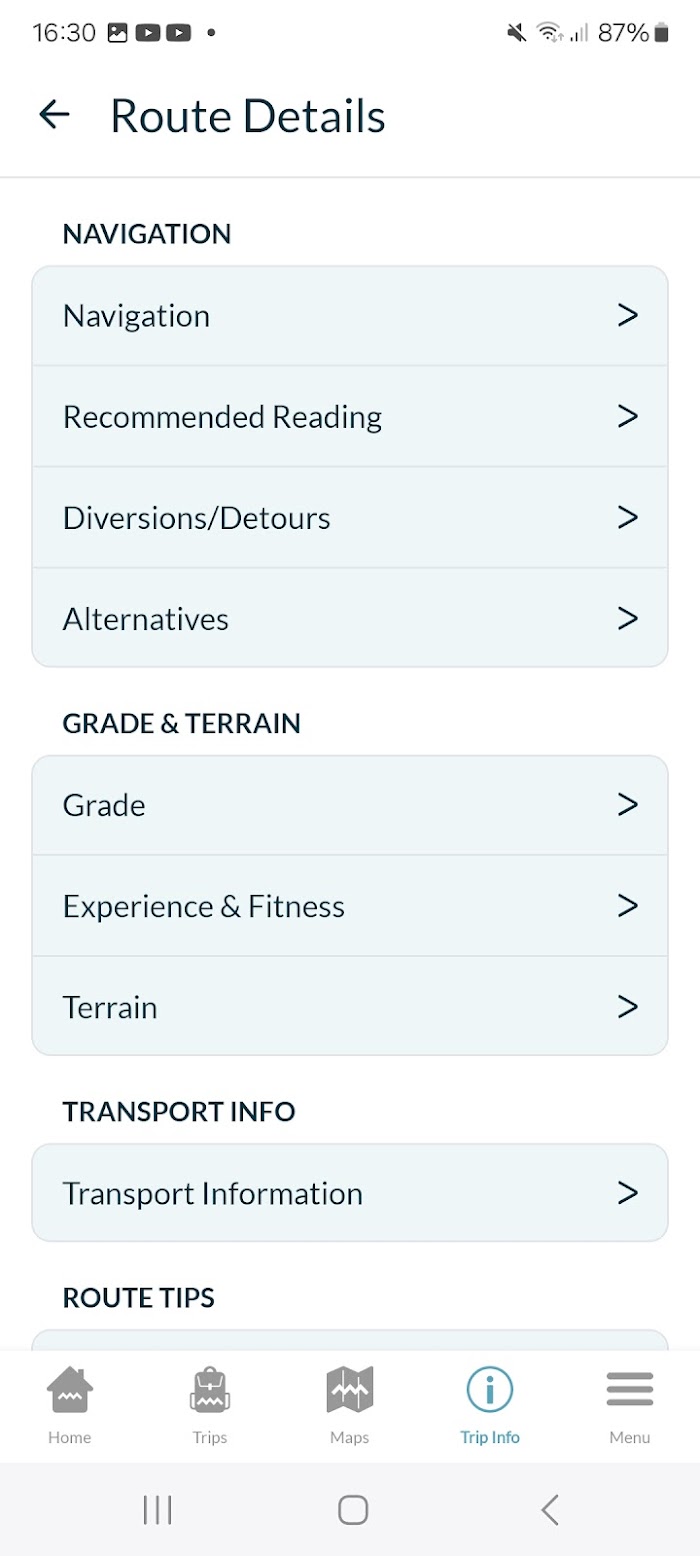Switch to the Maps tab
700x1556 pixels.
pos(350,1406)
